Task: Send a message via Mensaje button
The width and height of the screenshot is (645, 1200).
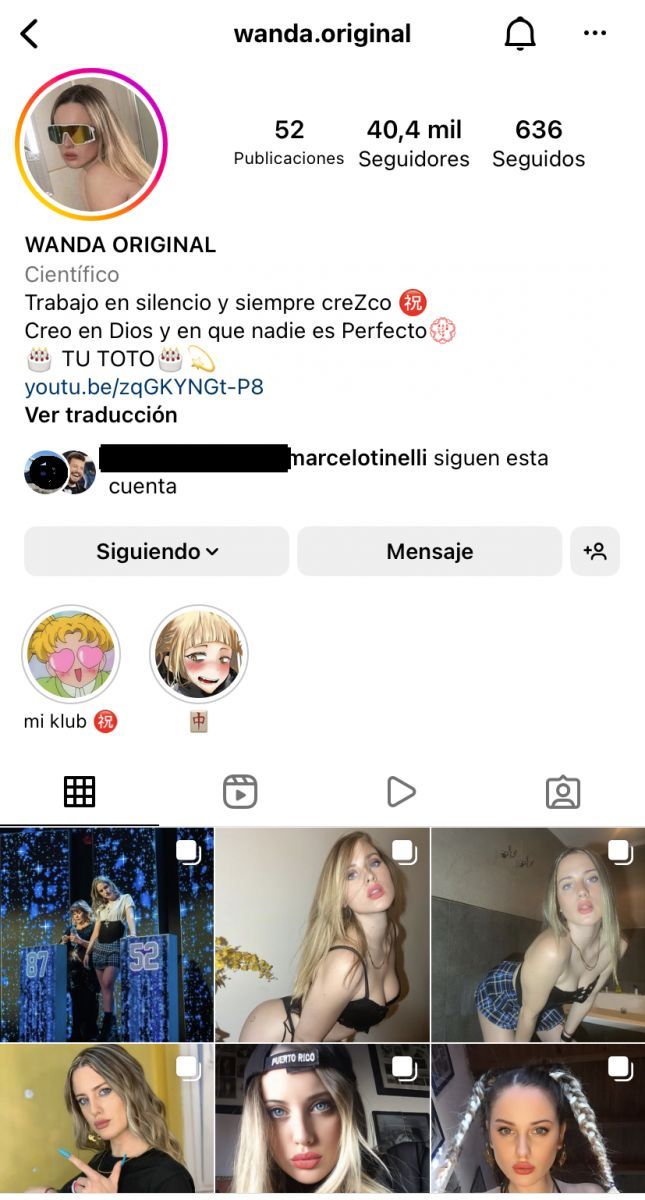Action: pos(429,551)
